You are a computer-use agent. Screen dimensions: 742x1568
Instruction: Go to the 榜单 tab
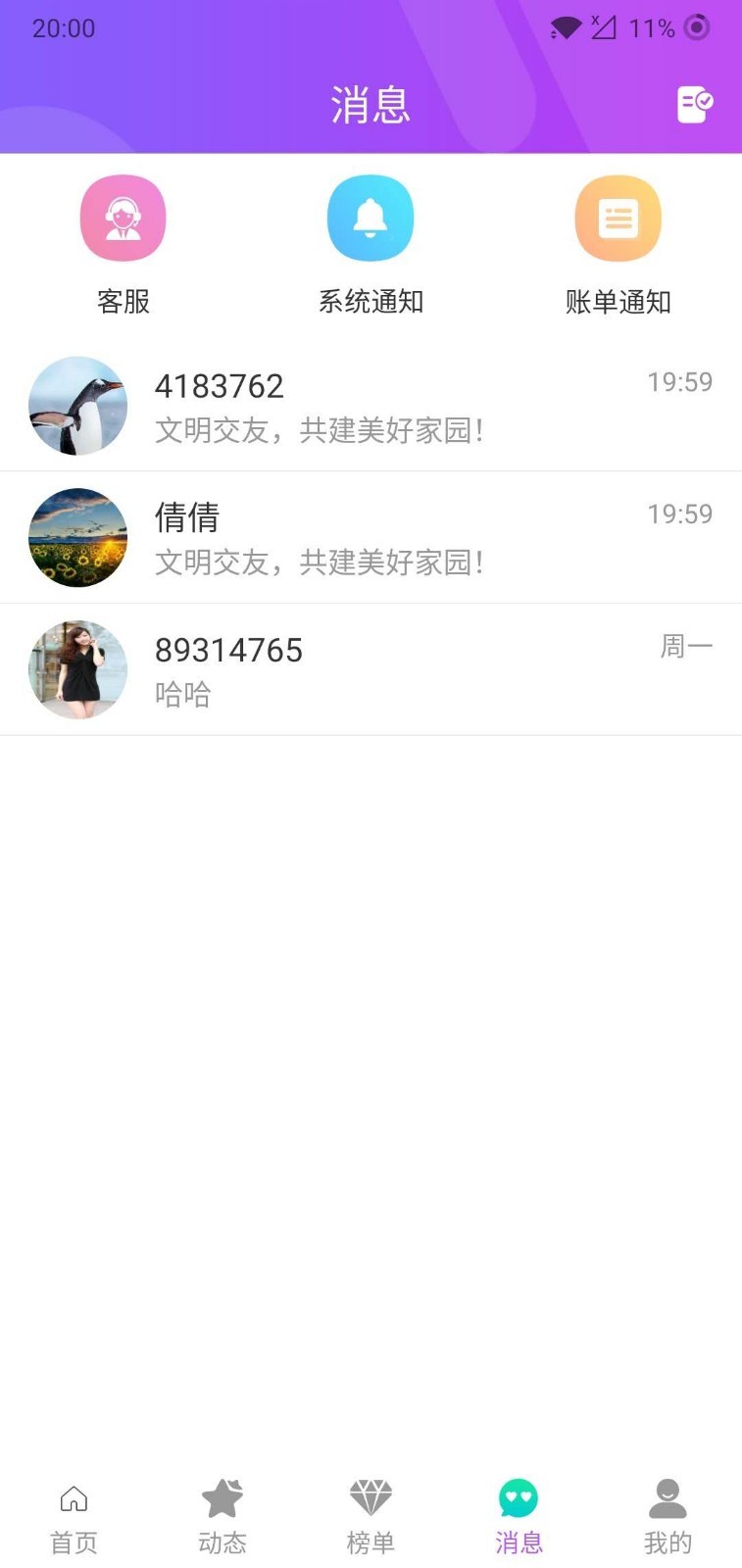[371, 1515]
